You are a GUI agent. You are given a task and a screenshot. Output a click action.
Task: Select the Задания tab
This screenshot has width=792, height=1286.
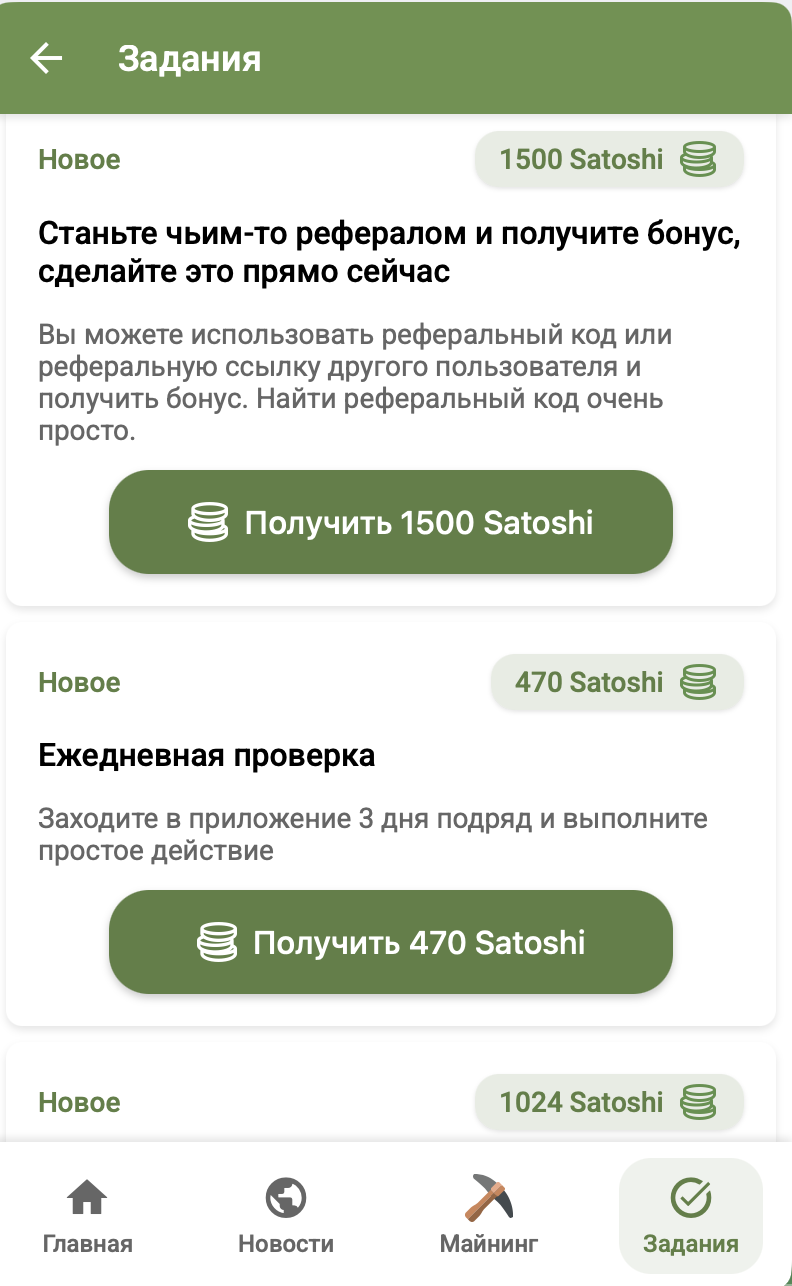690,1215
